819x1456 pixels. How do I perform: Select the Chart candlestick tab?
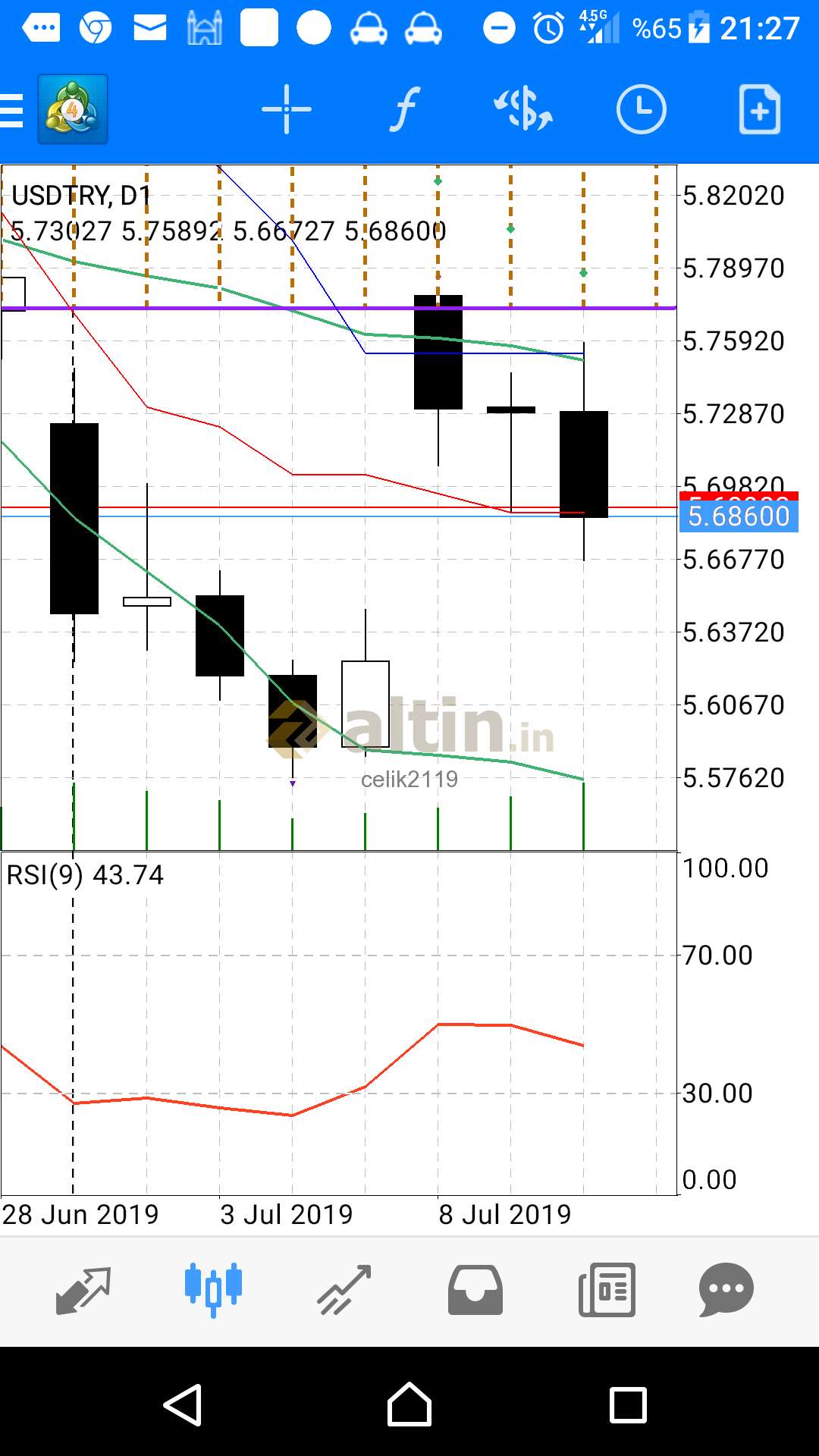213,1291
